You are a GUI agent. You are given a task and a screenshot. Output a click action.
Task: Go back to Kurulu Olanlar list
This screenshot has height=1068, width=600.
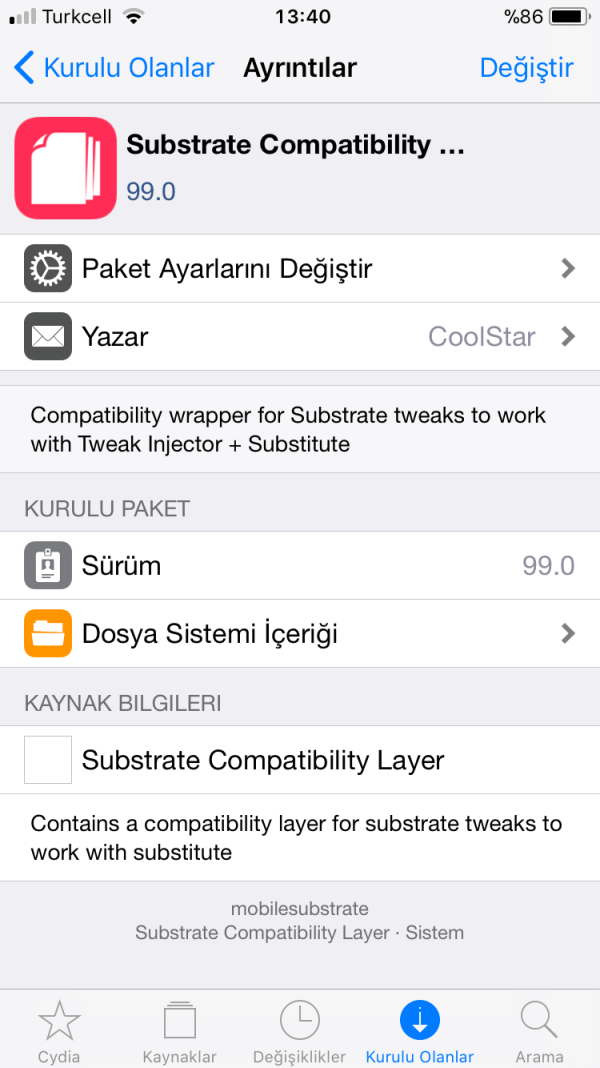pos(114,68)
